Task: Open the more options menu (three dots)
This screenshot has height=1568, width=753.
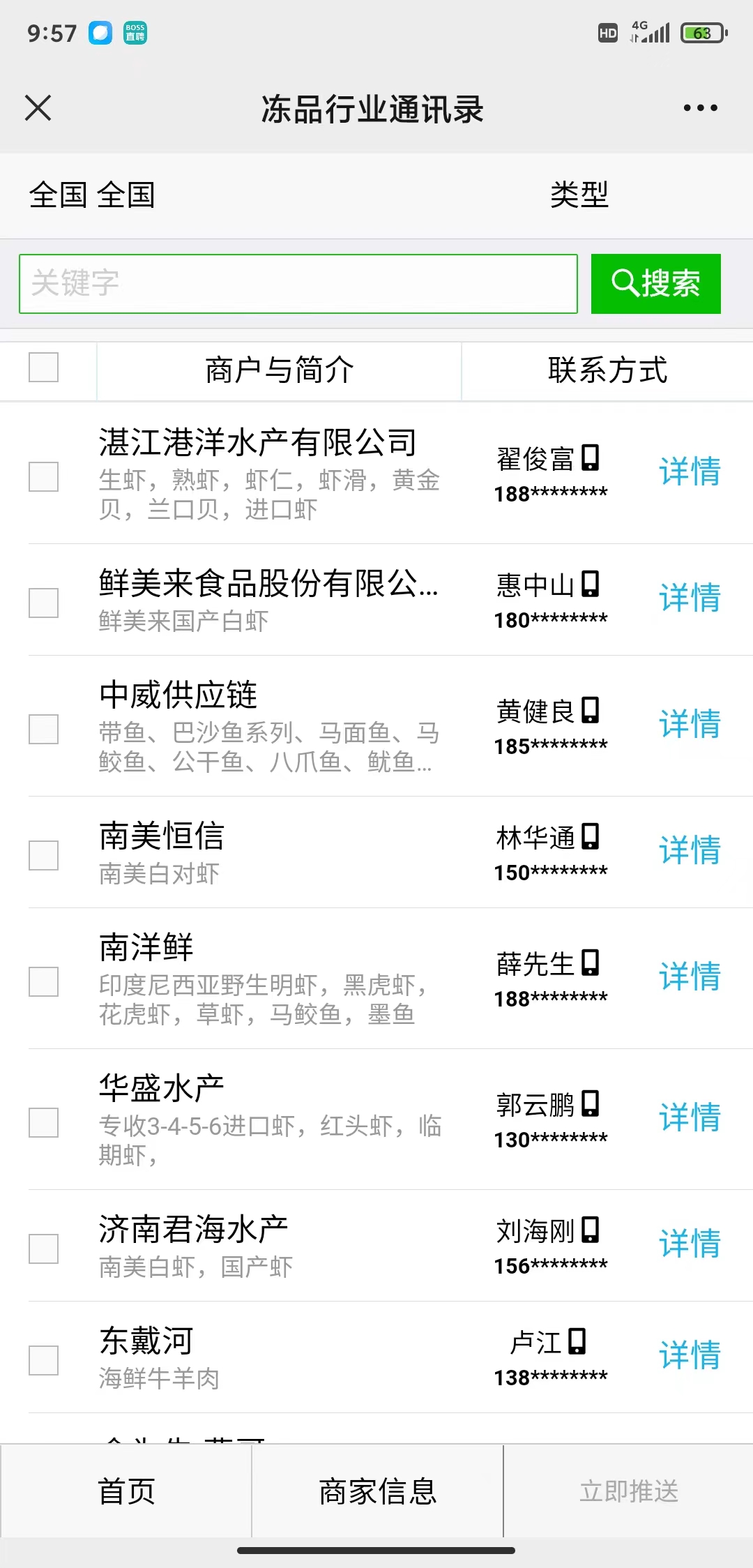Action: pyautogui.click(x=700, y=108)
